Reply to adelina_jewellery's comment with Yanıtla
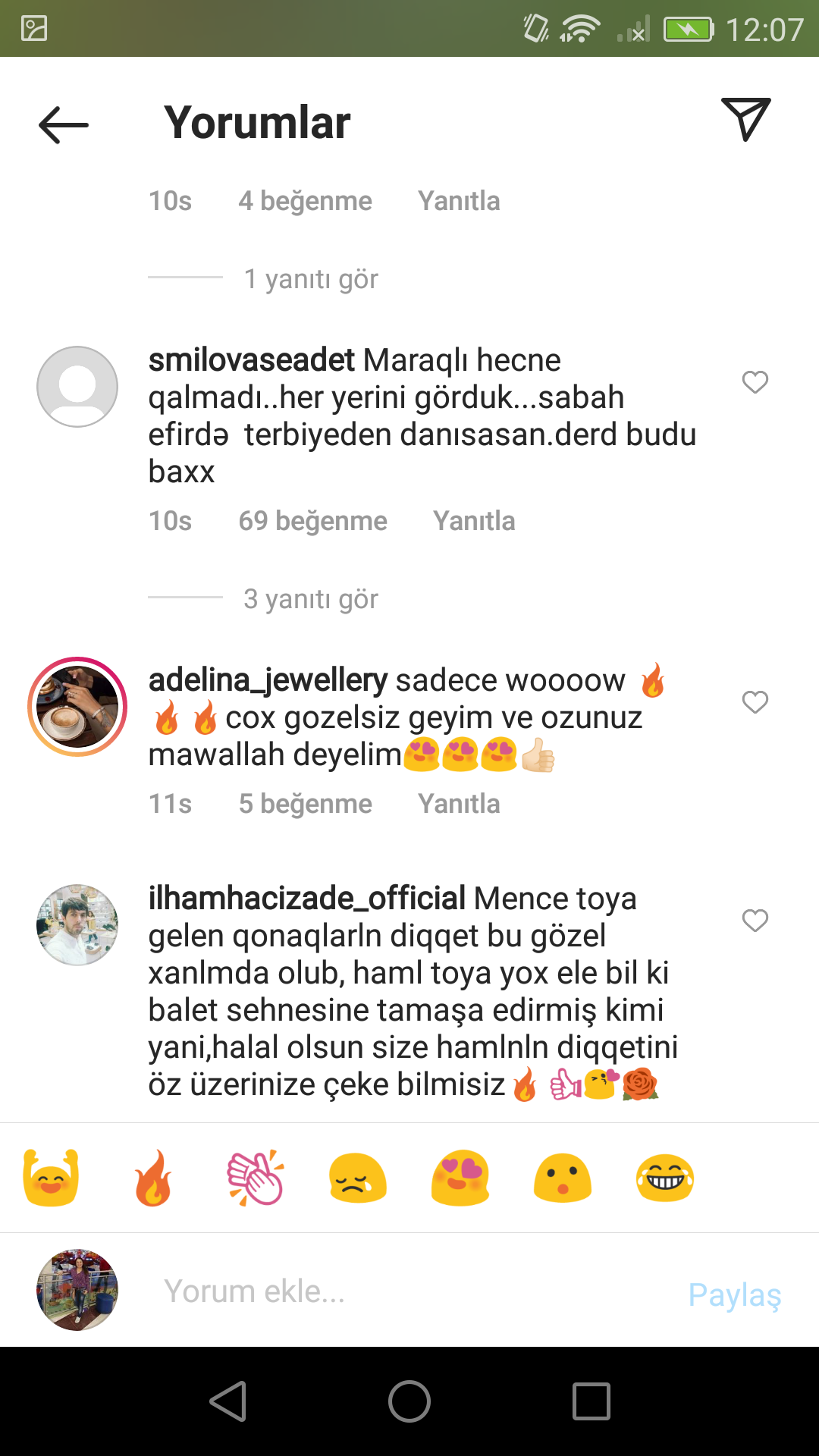The height and width of the screenshot is (1456, 819). pos(459,804)
